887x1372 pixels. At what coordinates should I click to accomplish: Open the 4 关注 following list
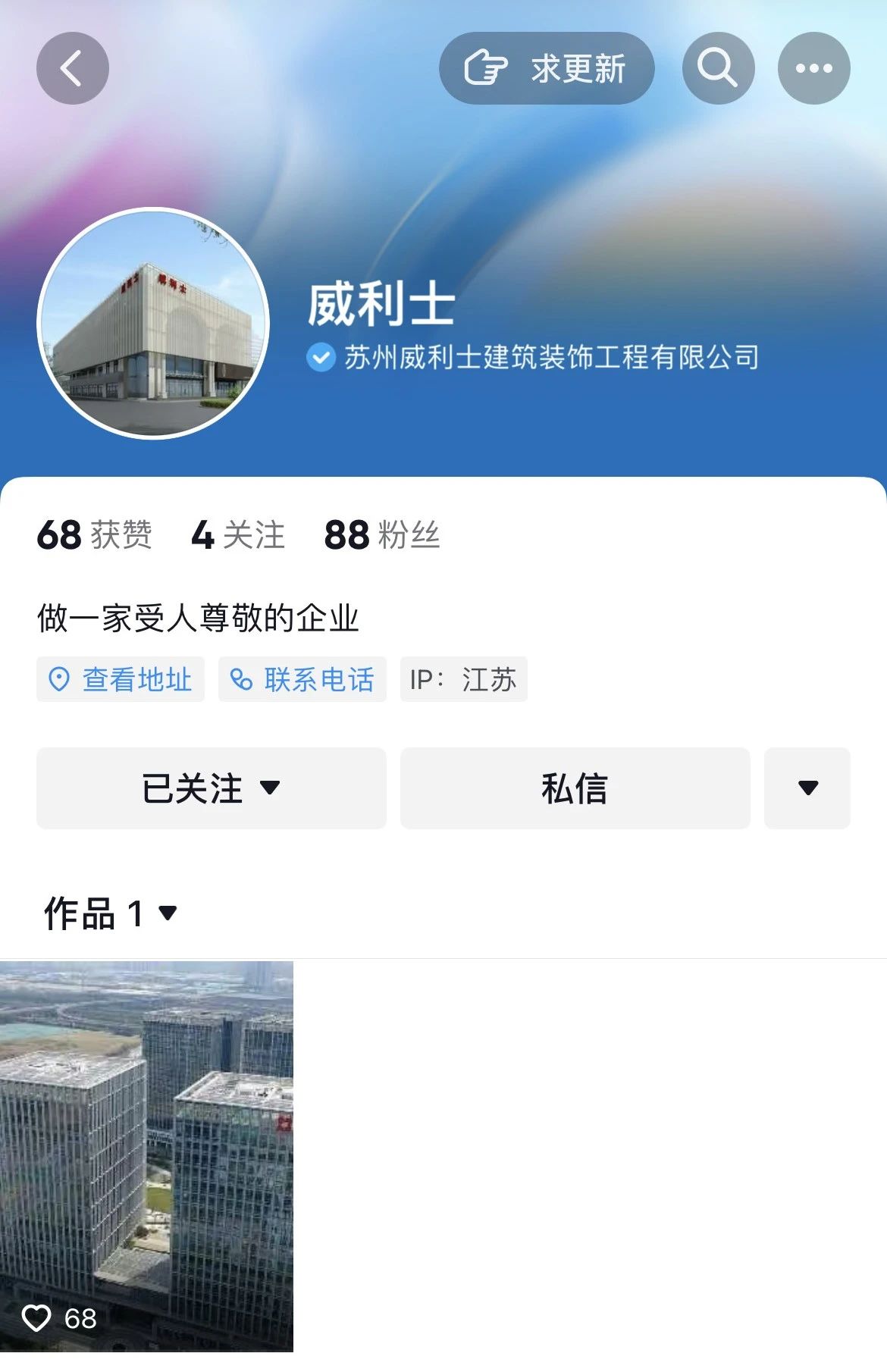(238, 534)
